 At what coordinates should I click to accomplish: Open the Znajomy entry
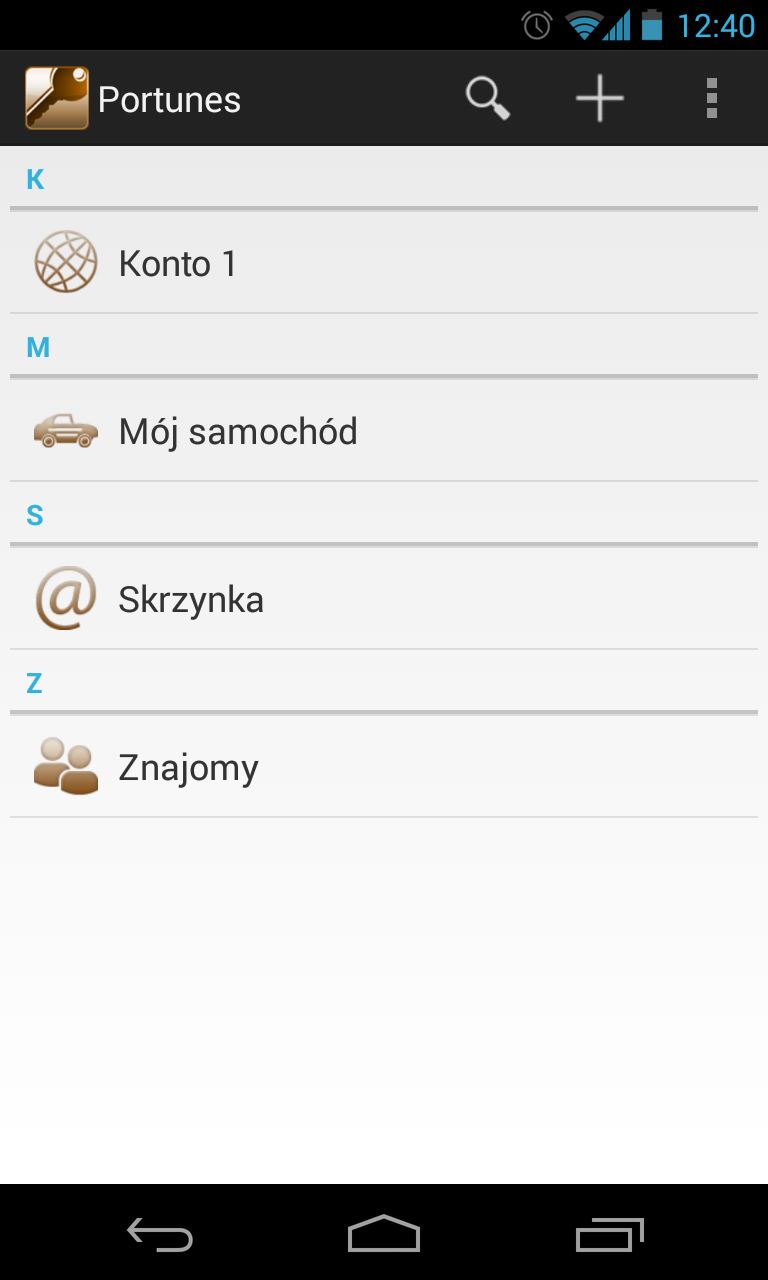coord(384,767)
